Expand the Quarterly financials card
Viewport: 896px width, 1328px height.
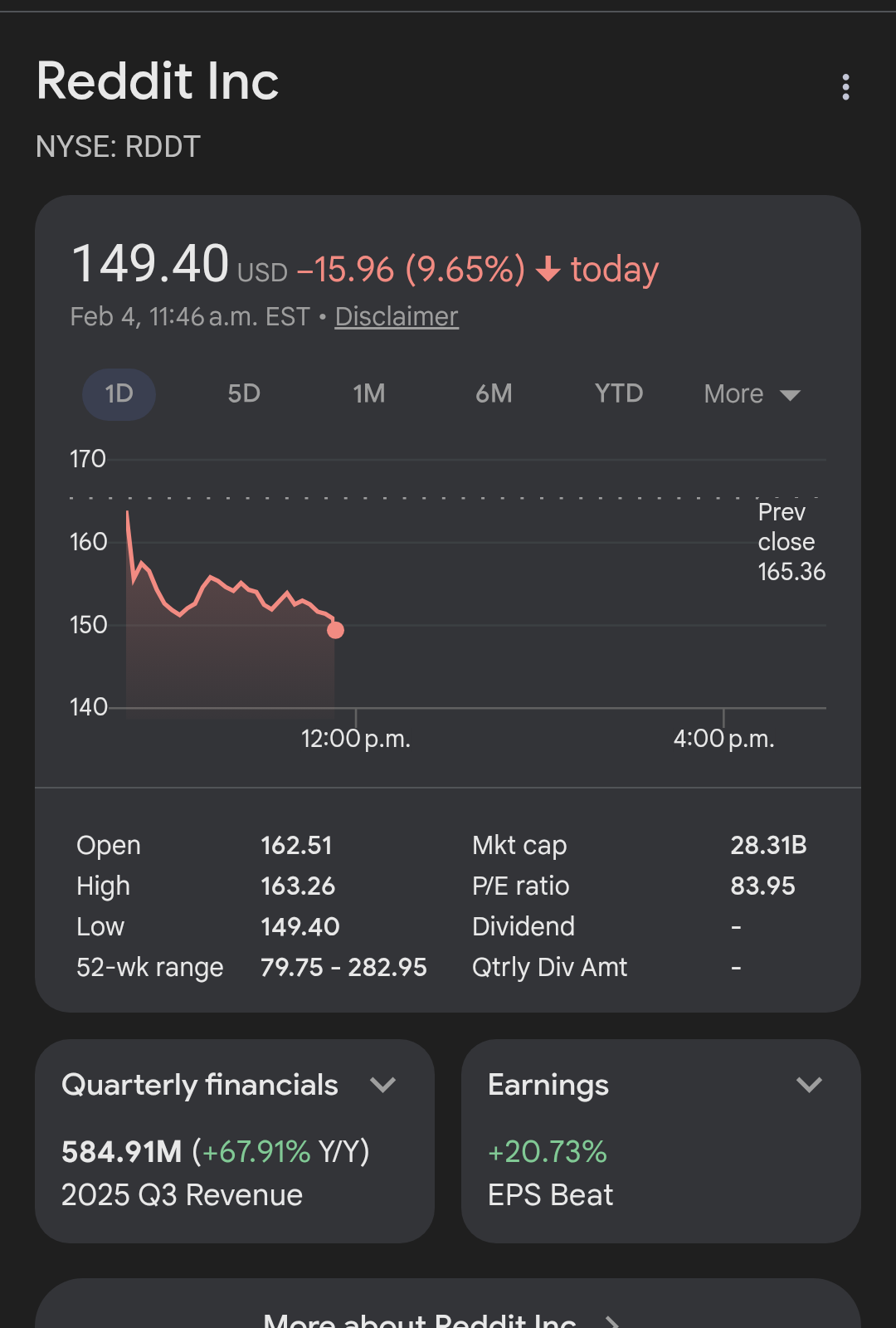[x=382, y=1085]
